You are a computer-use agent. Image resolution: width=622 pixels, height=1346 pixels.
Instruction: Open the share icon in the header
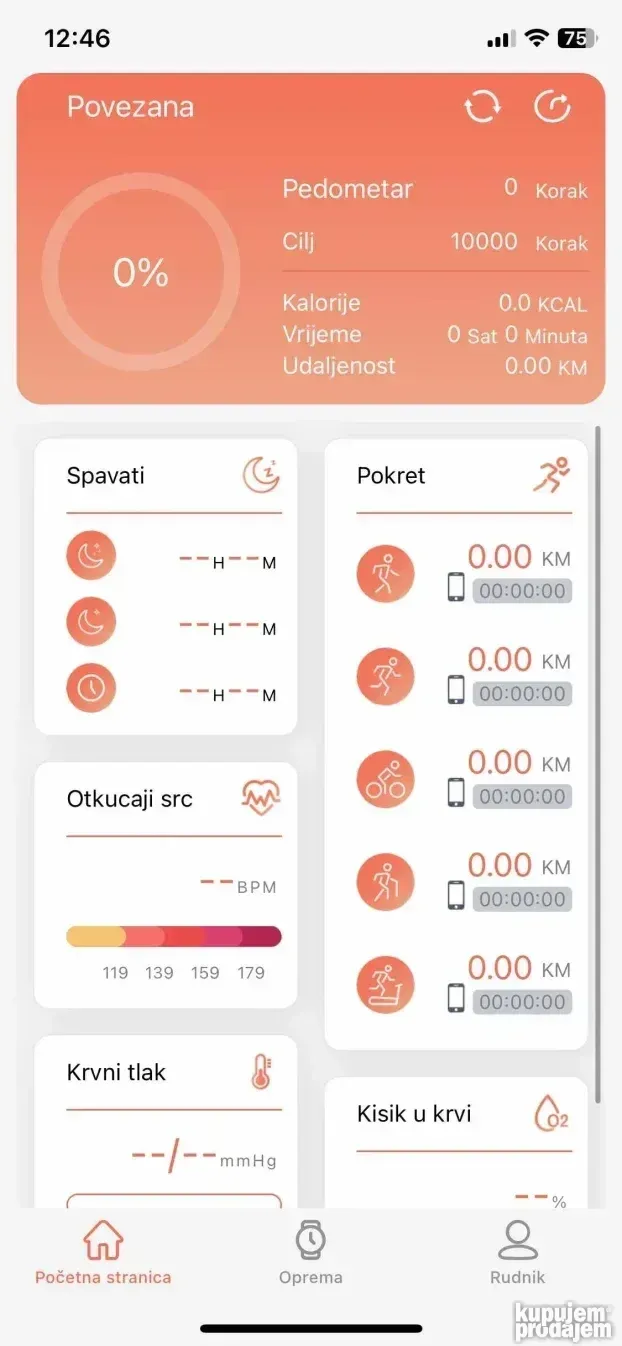tap(552, 107)
